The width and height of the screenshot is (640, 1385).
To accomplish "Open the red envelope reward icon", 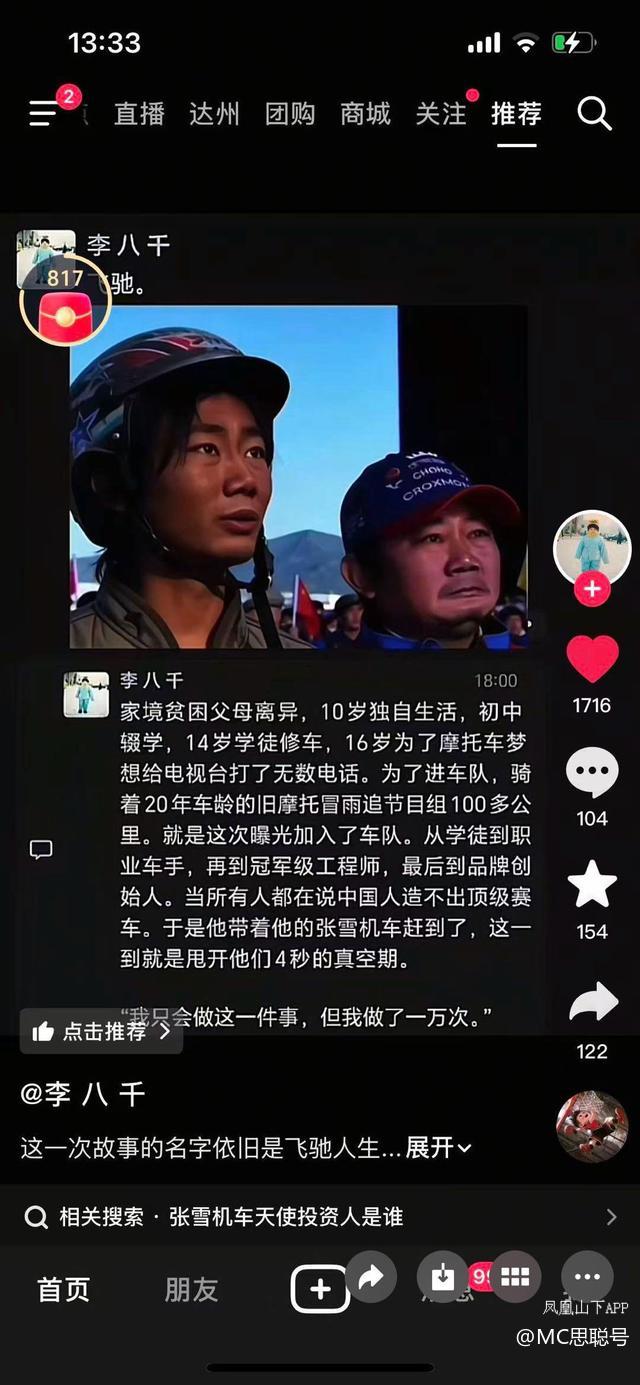I will coord(65,314).
